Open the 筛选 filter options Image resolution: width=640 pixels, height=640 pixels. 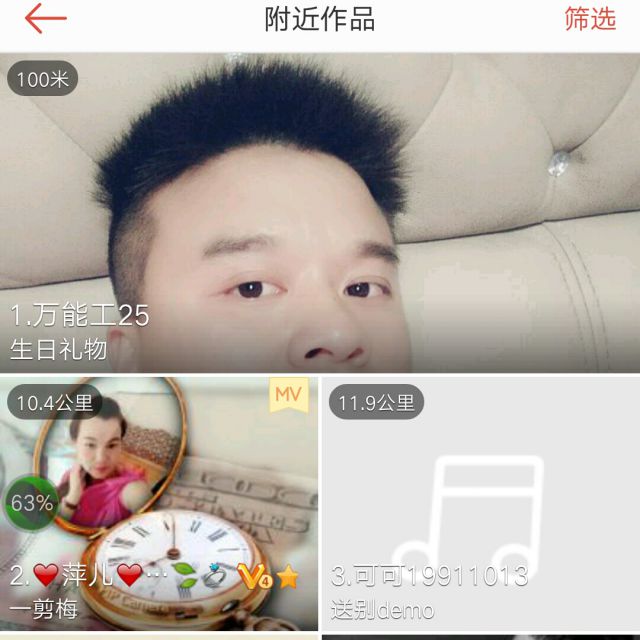(589, 19)
